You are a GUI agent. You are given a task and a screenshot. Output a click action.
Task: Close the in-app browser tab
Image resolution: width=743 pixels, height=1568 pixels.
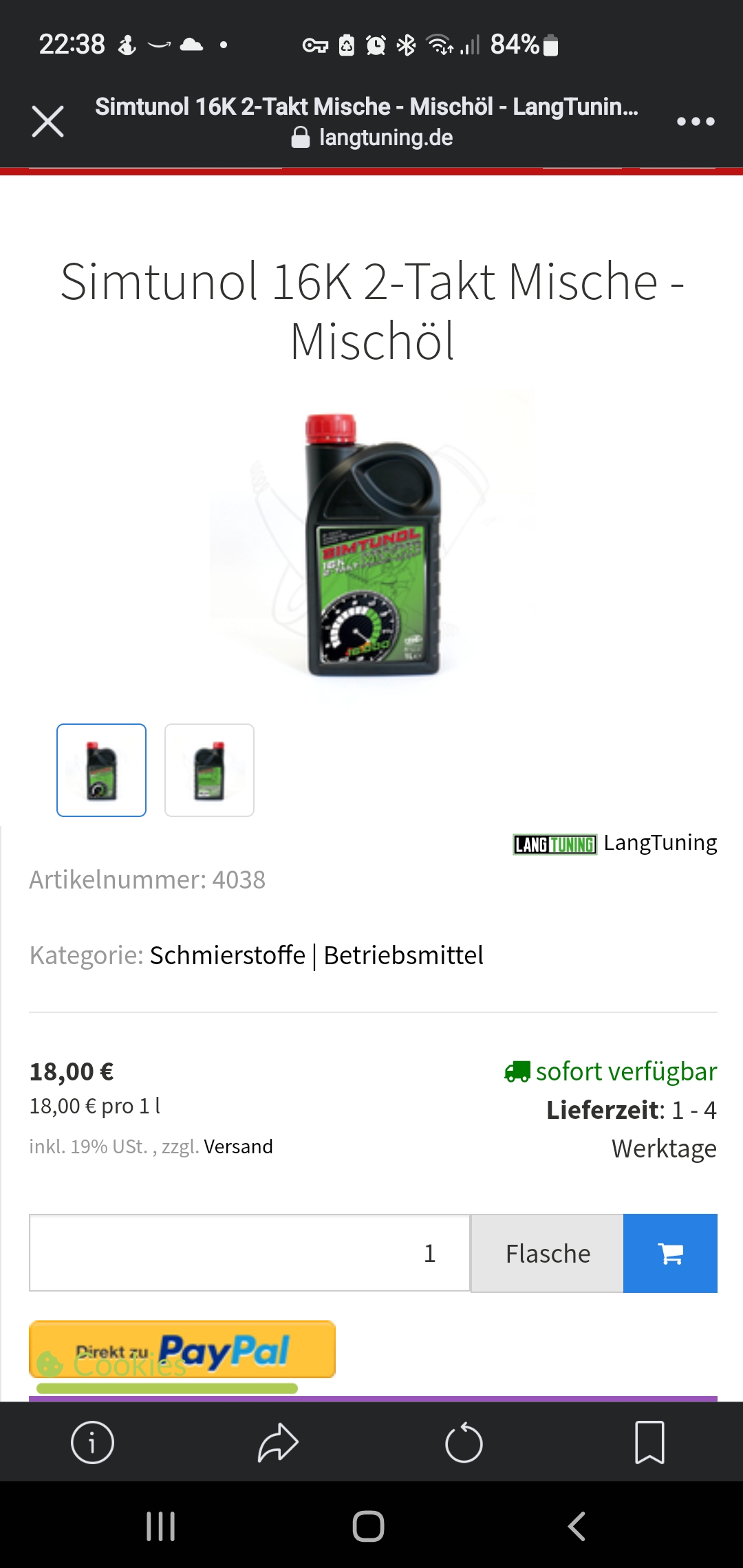point(47,122)
